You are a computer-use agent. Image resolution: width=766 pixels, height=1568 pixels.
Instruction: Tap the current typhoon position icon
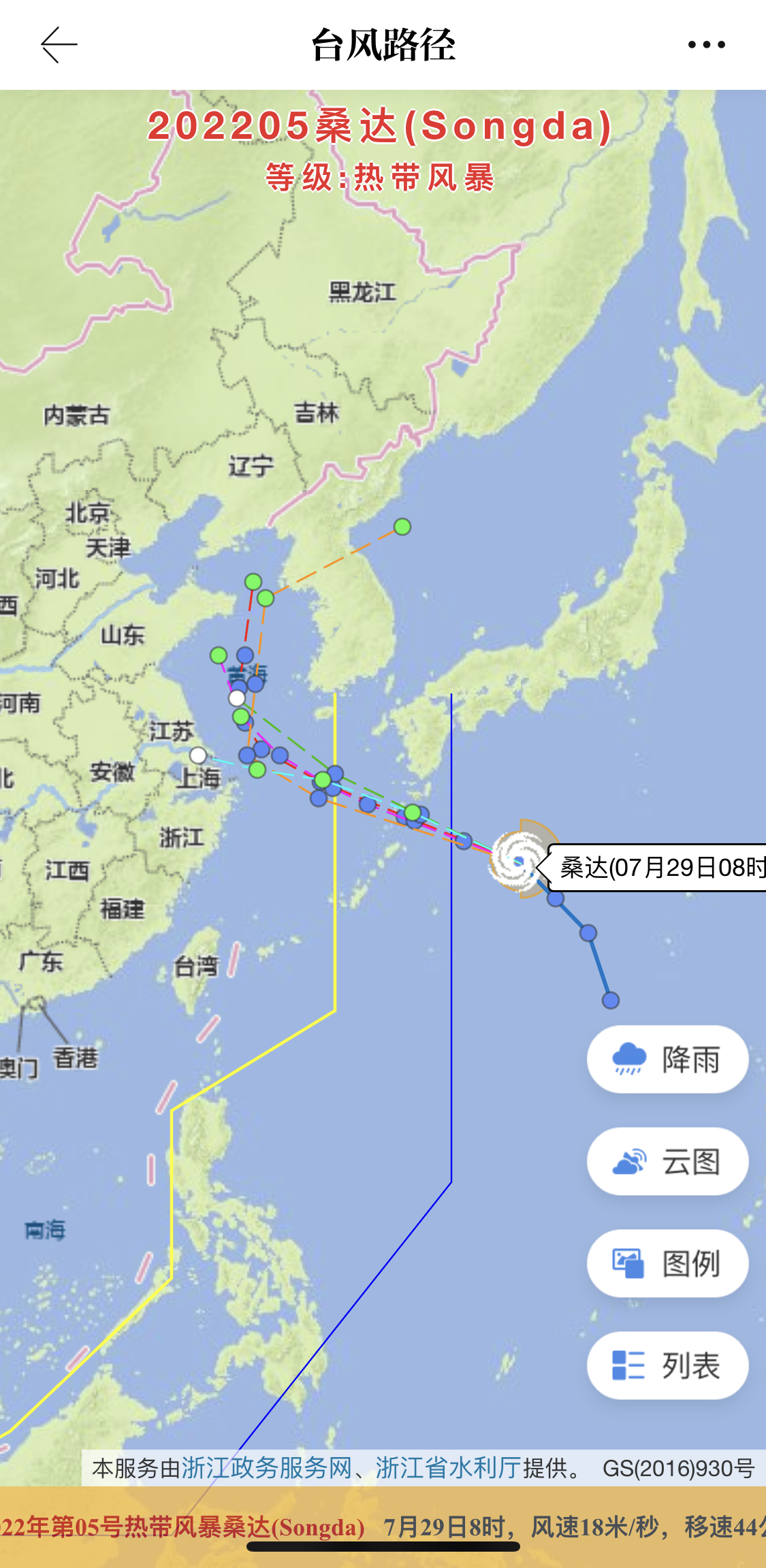click(519, 861)
